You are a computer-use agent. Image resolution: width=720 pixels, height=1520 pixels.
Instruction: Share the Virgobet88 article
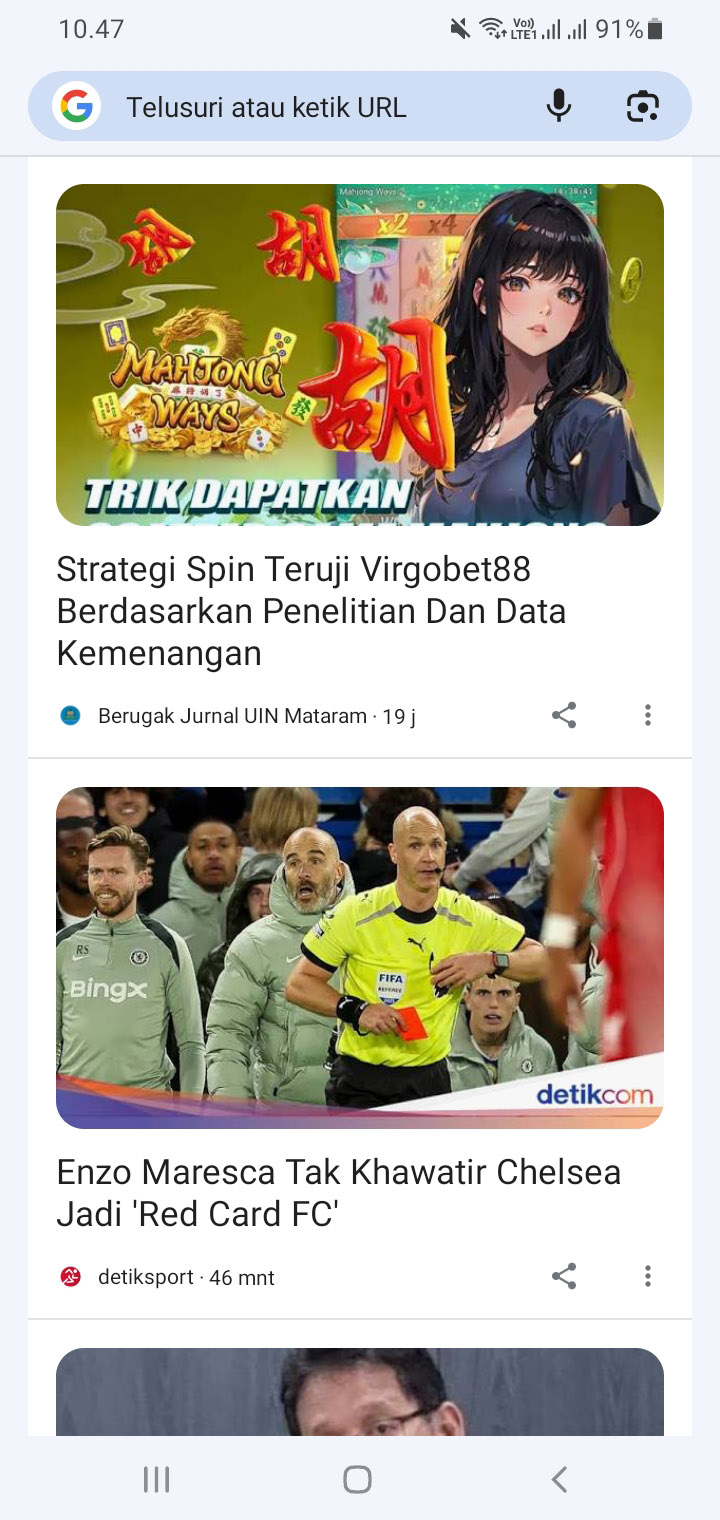pyautogui.click(x=564, y=715)
